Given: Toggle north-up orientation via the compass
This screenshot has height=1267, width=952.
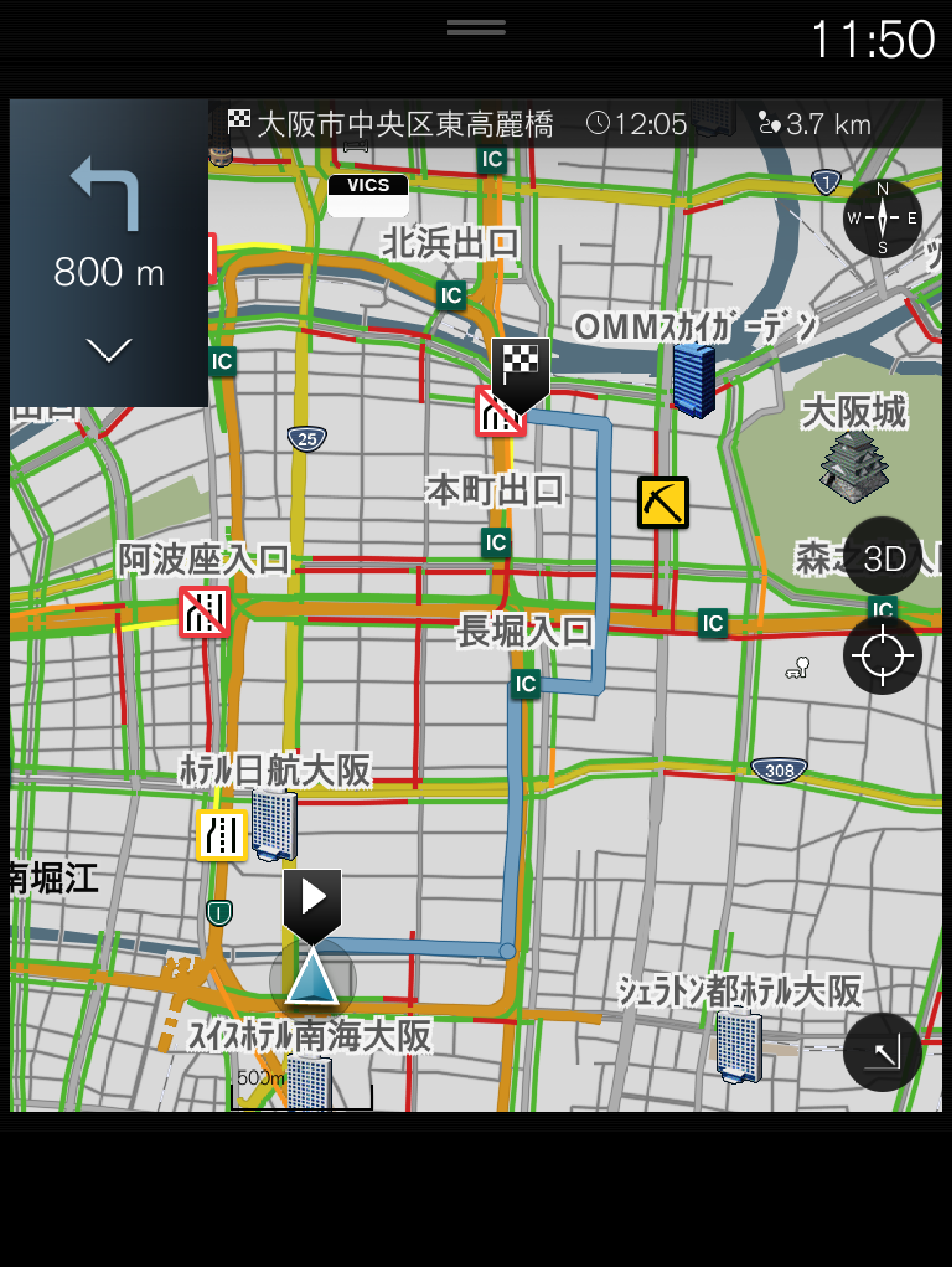Looking at the screenshot, I should (x=882, y=219).
